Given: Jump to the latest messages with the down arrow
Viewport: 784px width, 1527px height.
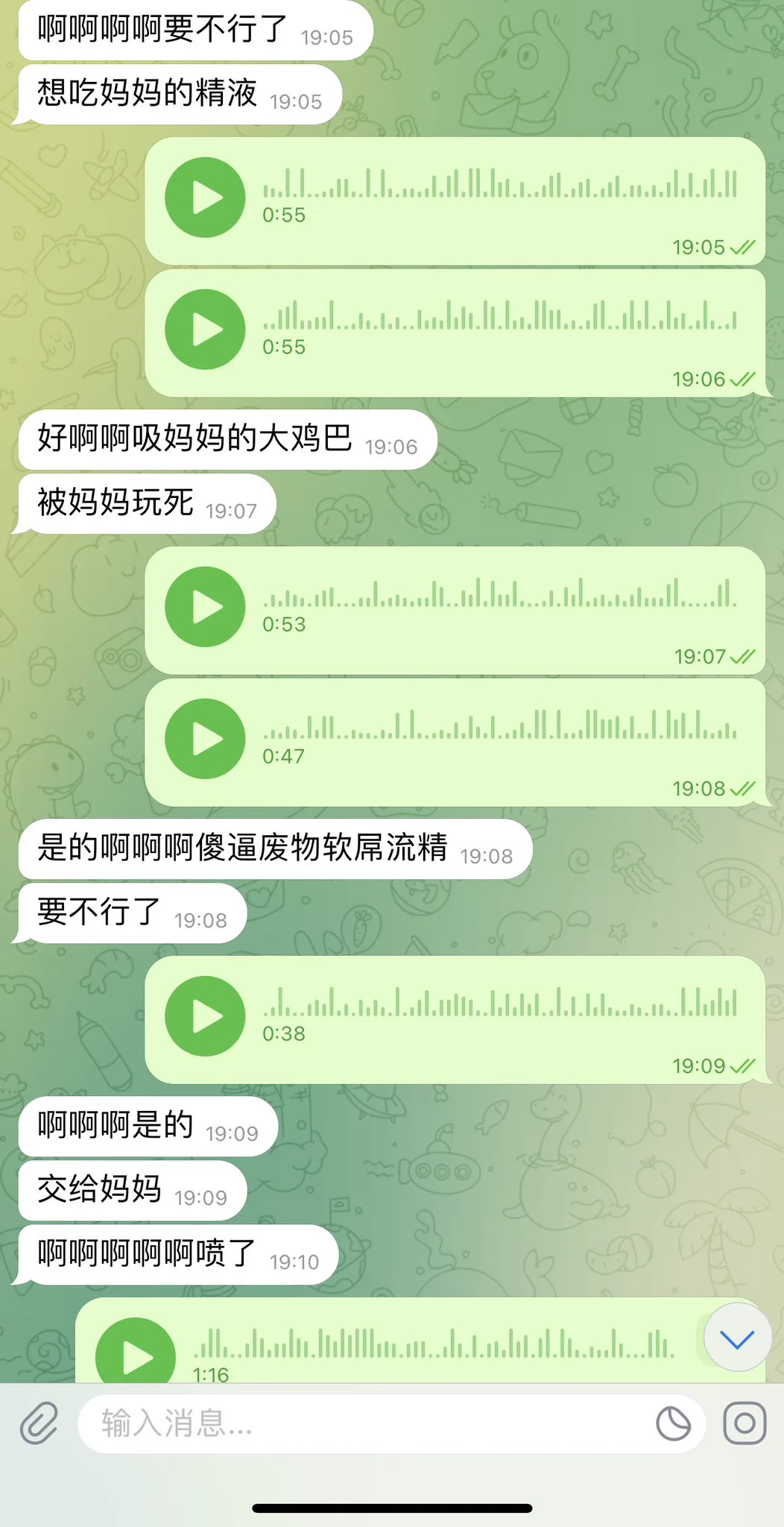Looking at the screenshot, I should 737,1340.
